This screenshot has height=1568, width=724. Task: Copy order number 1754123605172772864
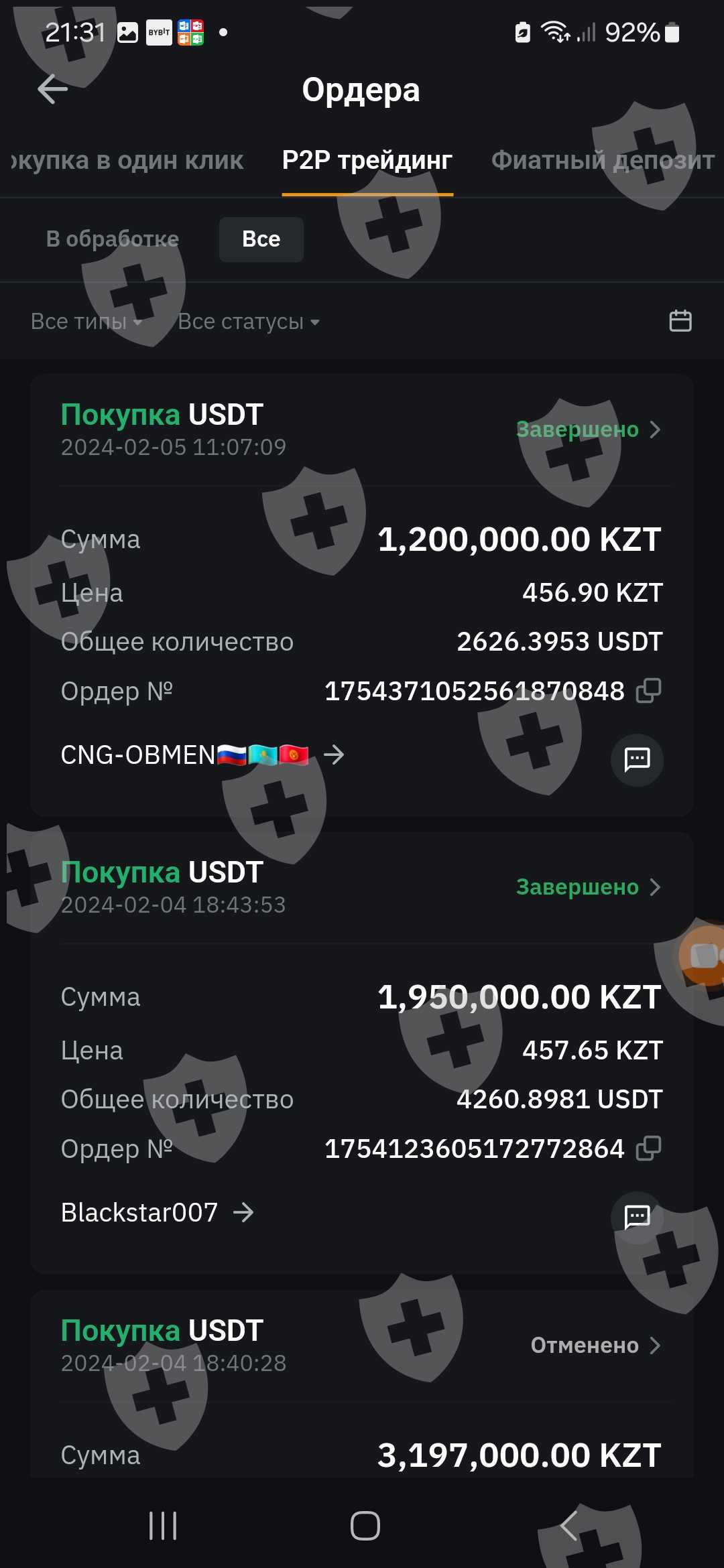(x=648, y=1148)
